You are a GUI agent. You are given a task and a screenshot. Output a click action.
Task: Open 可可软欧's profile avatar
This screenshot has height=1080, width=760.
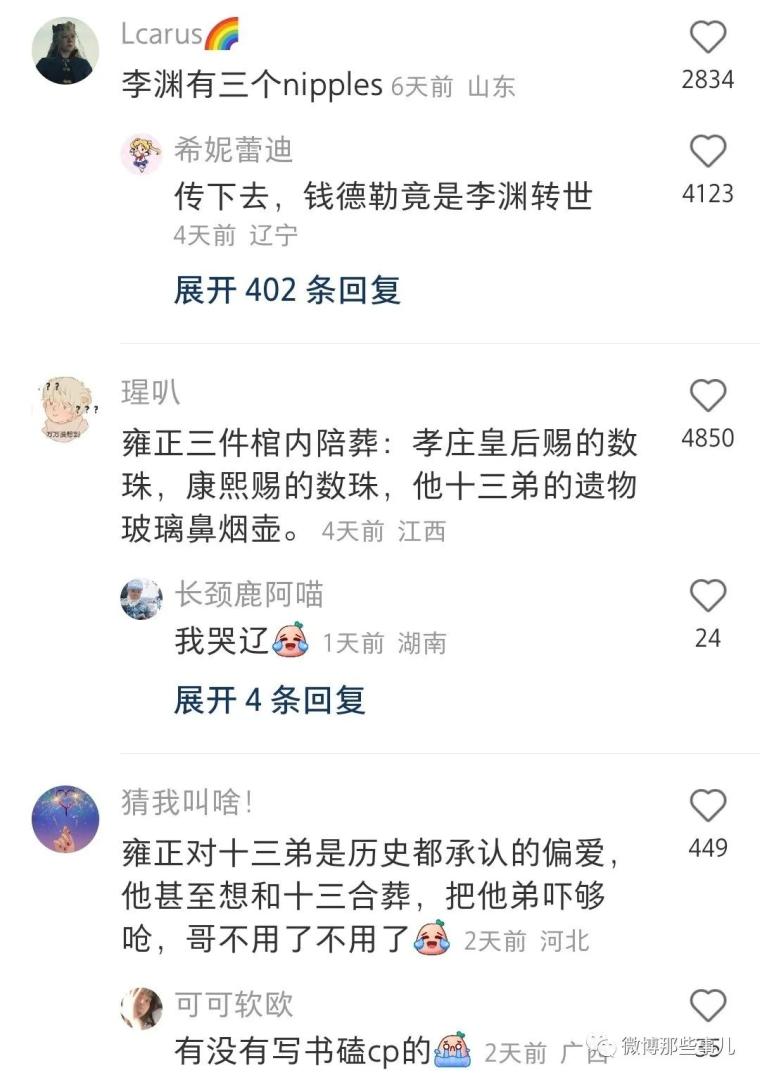[x=142, y=1008]
